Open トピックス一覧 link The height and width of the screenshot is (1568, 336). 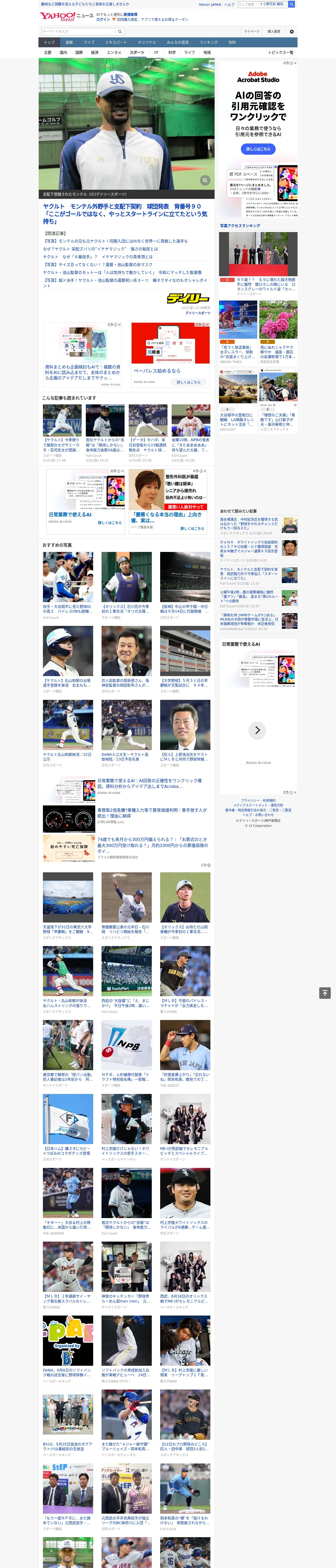[x=281, y=52]
